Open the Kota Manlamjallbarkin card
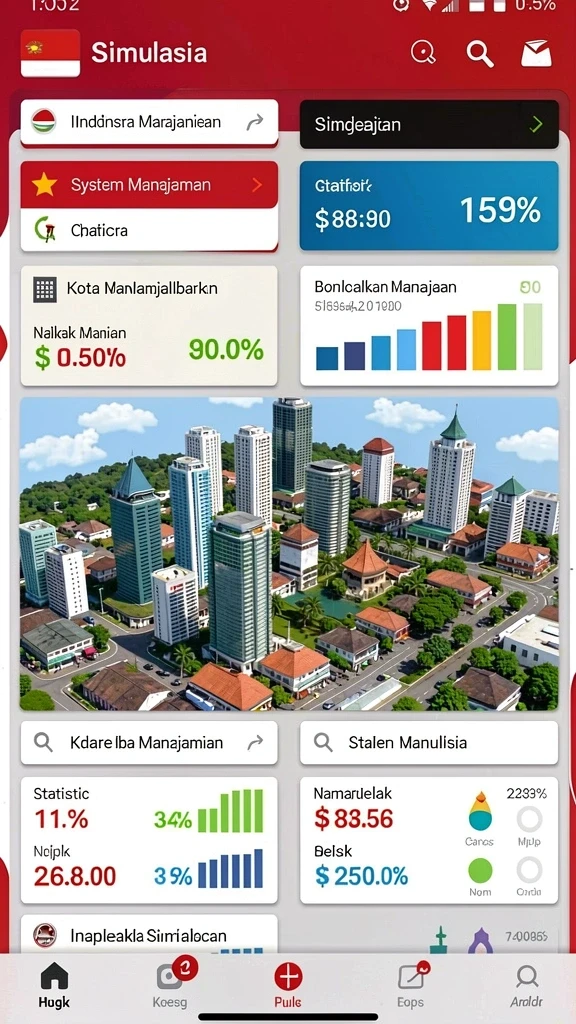Screen dimensions: 576x1024 150,325
